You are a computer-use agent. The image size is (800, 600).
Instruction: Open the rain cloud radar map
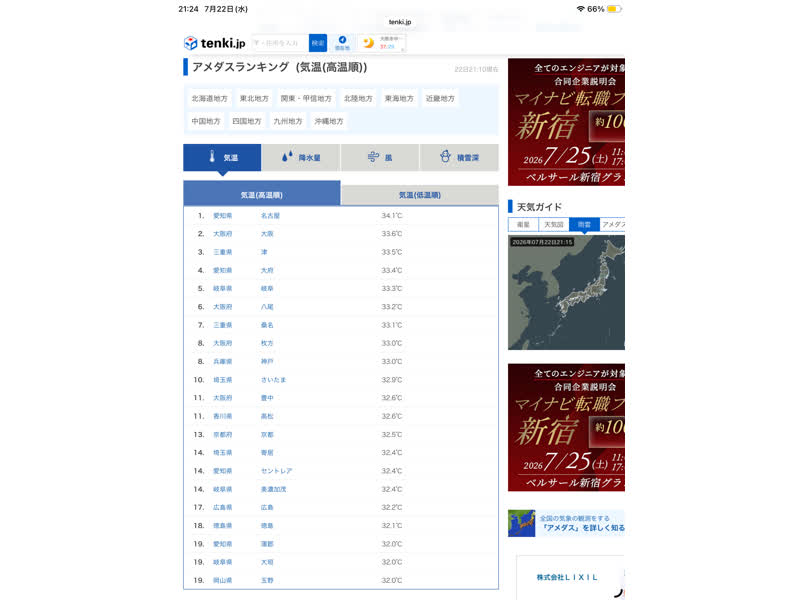point(566,292)
